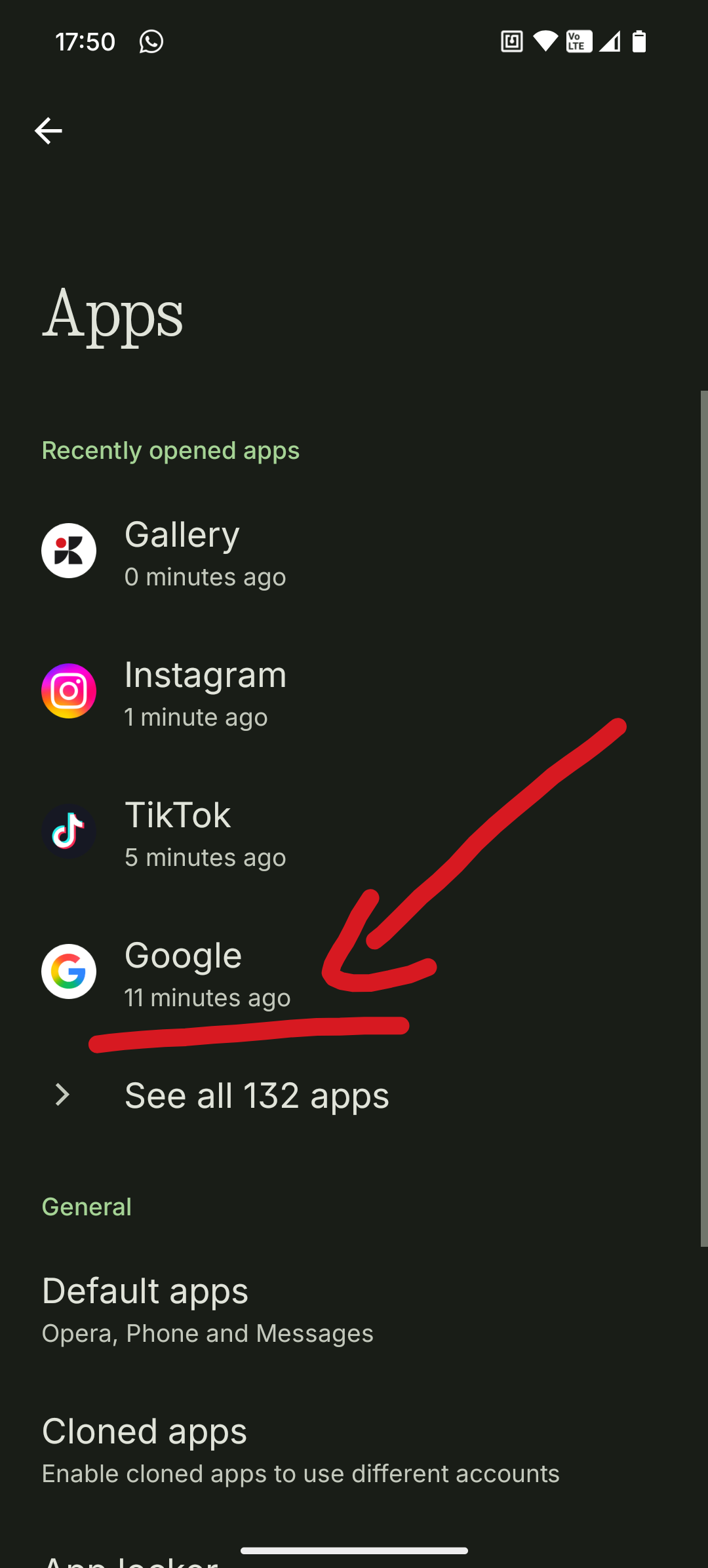Open the Google app entry

tap(183, 973)
